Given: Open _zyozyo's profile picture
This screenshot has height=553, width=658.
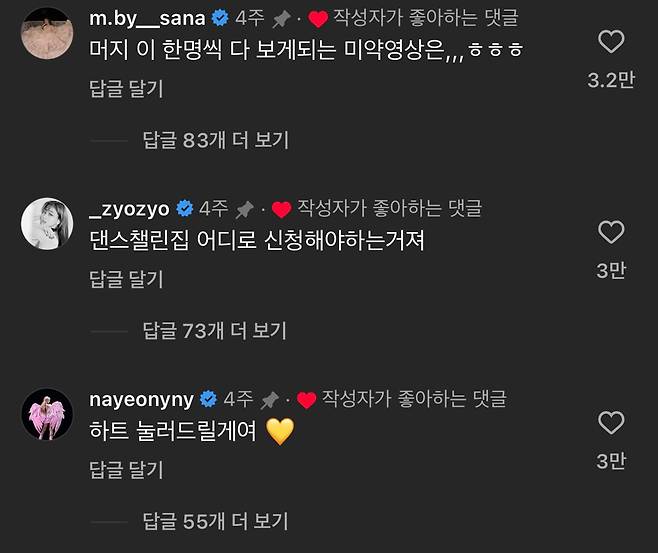Looking at the screenshot, I should (x=47, y=223).
